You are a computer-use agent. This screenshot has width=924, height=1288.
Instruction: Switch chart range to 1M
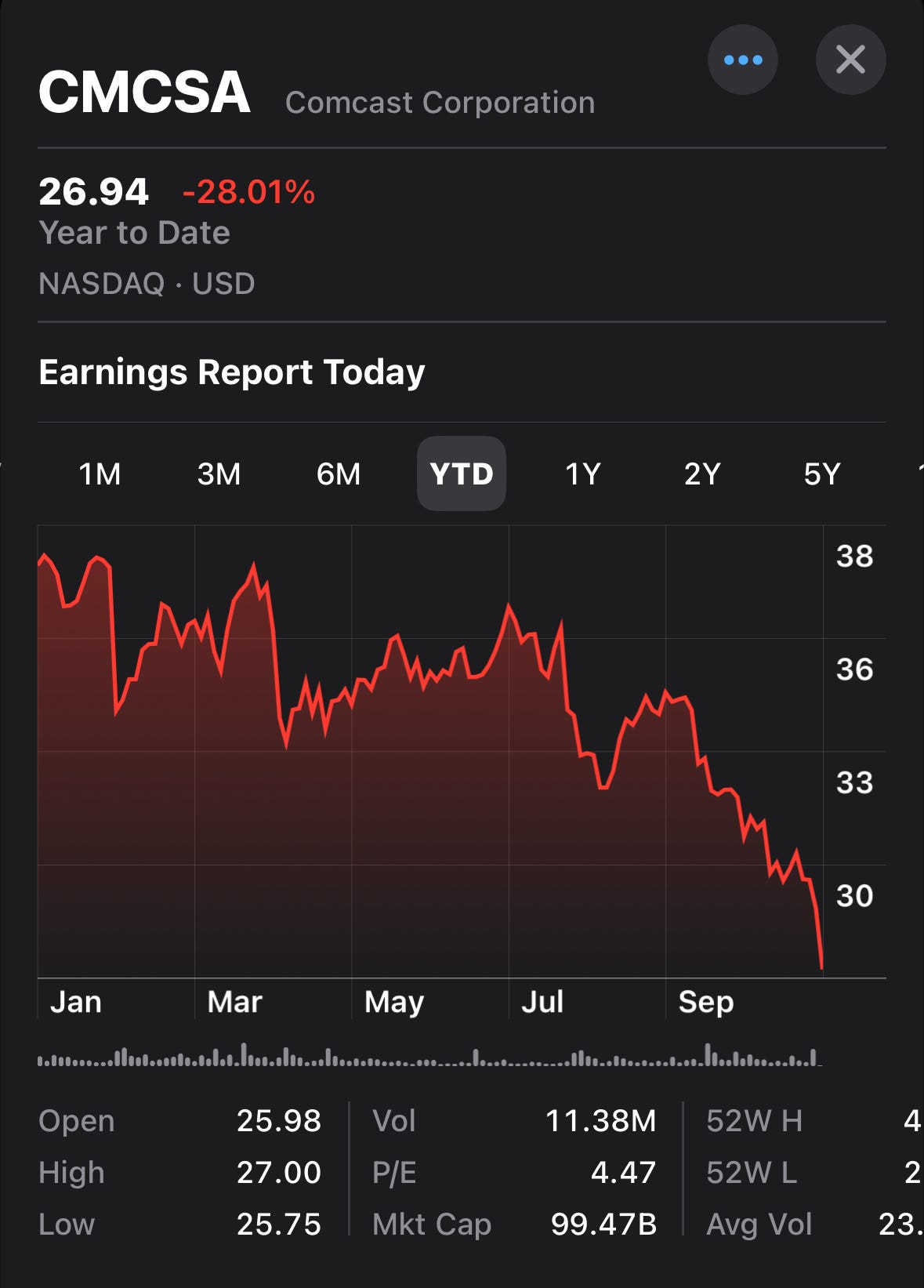100,473
